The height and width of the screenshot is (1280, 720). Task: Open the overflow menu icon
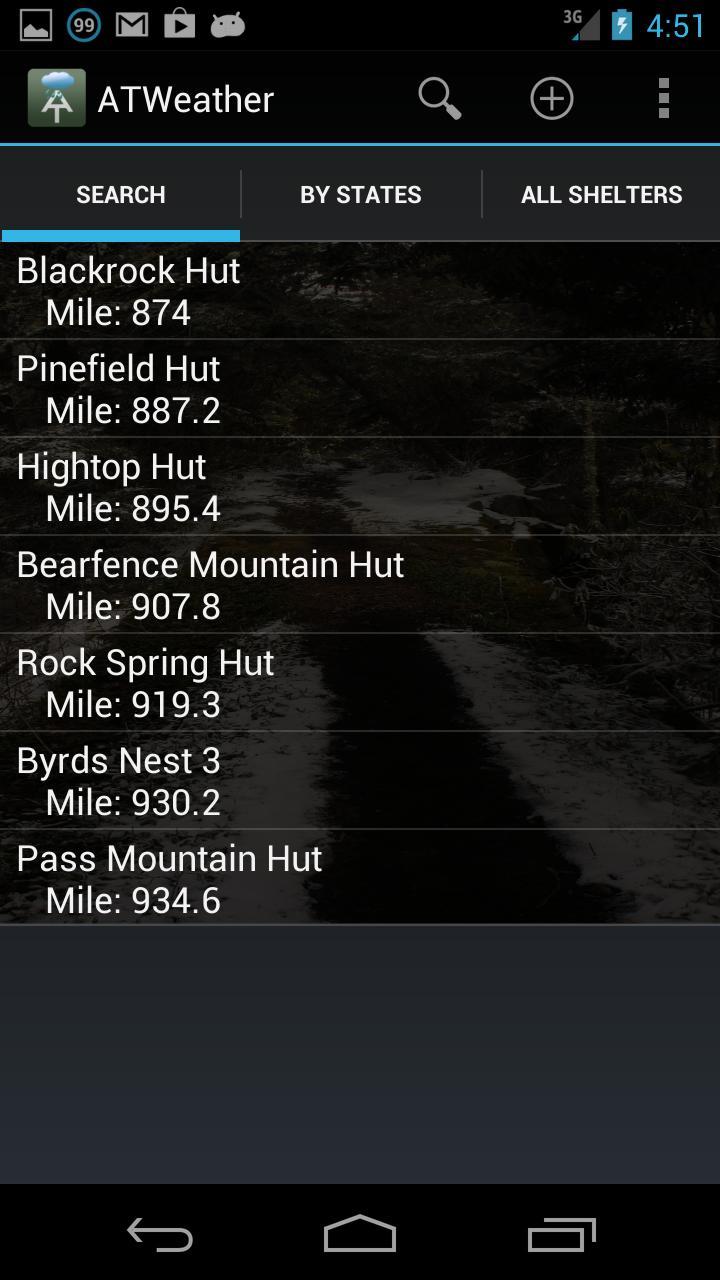[663, 98]
